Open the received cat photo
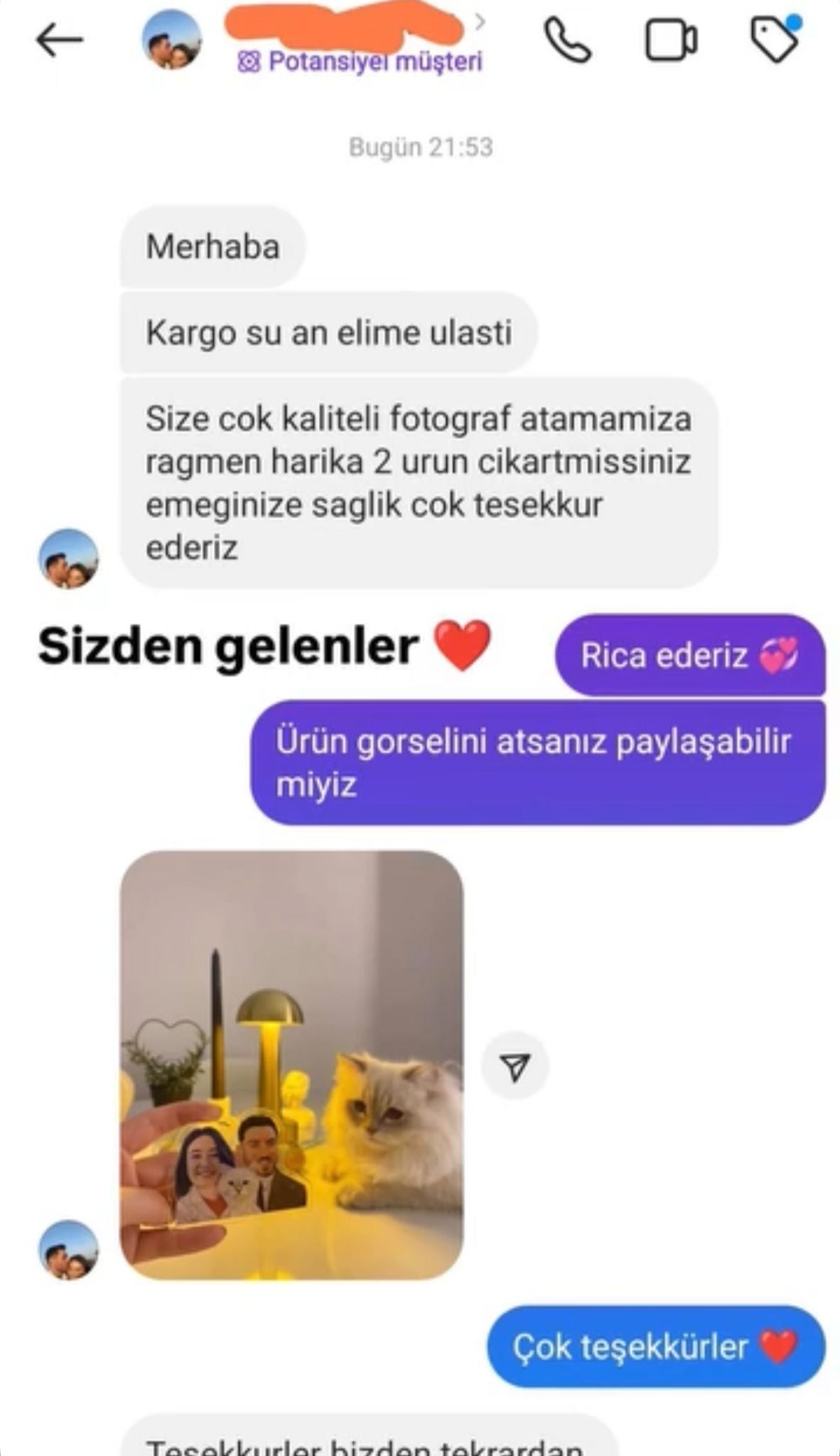The height and width of the screenshot is (1456, 840). click(291, 1064)
